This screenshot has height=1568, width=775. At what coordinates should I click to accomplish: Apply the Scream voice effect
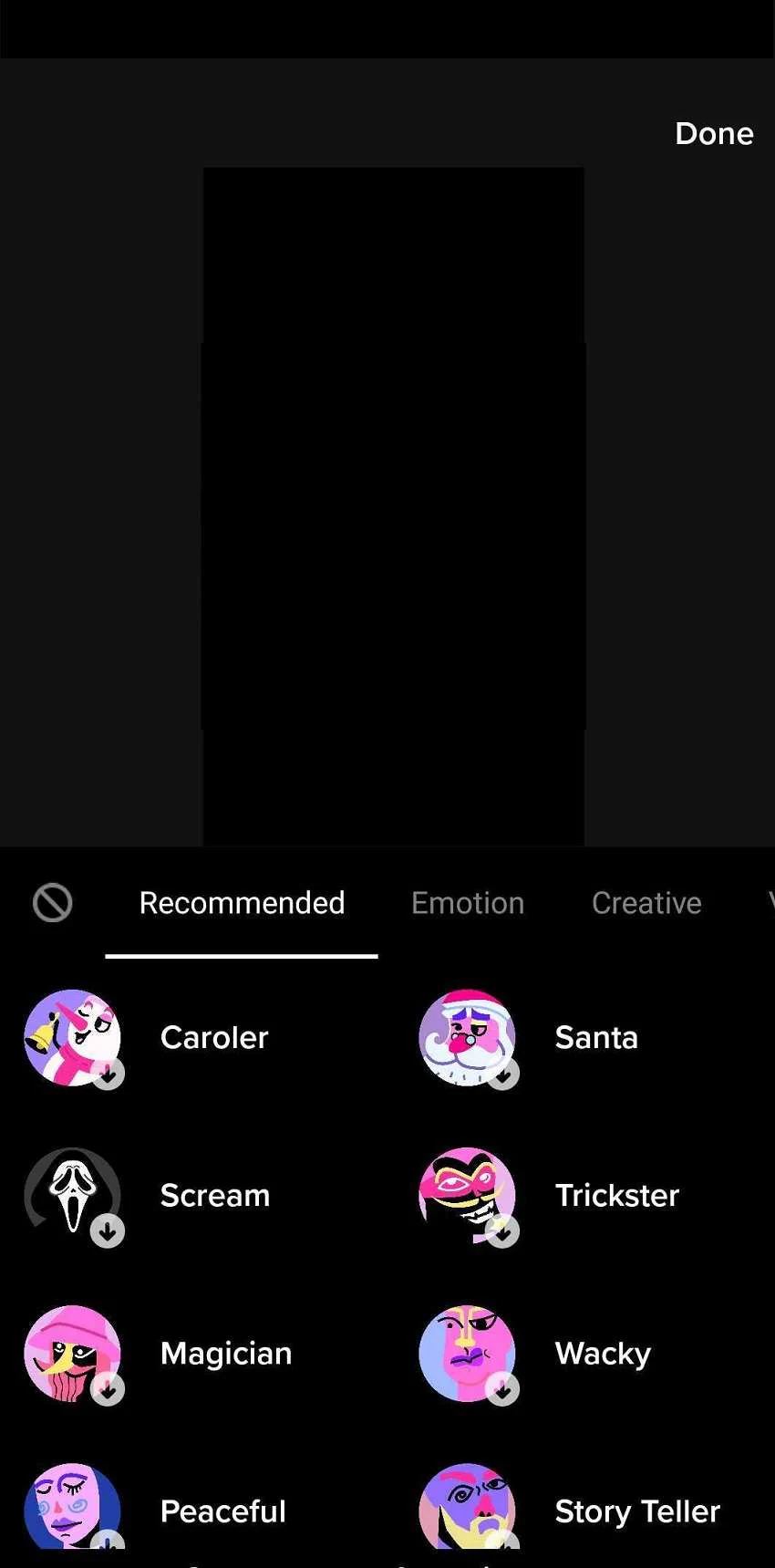click(214, 1195)
